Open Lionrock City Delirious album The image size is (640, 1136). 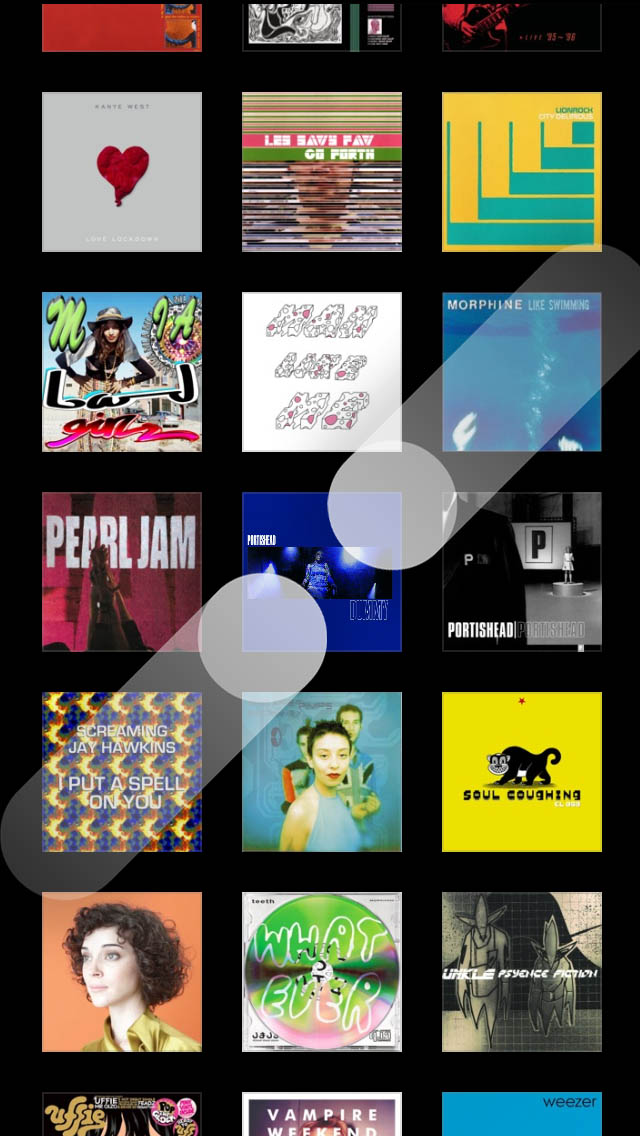[x=522, y=172]
